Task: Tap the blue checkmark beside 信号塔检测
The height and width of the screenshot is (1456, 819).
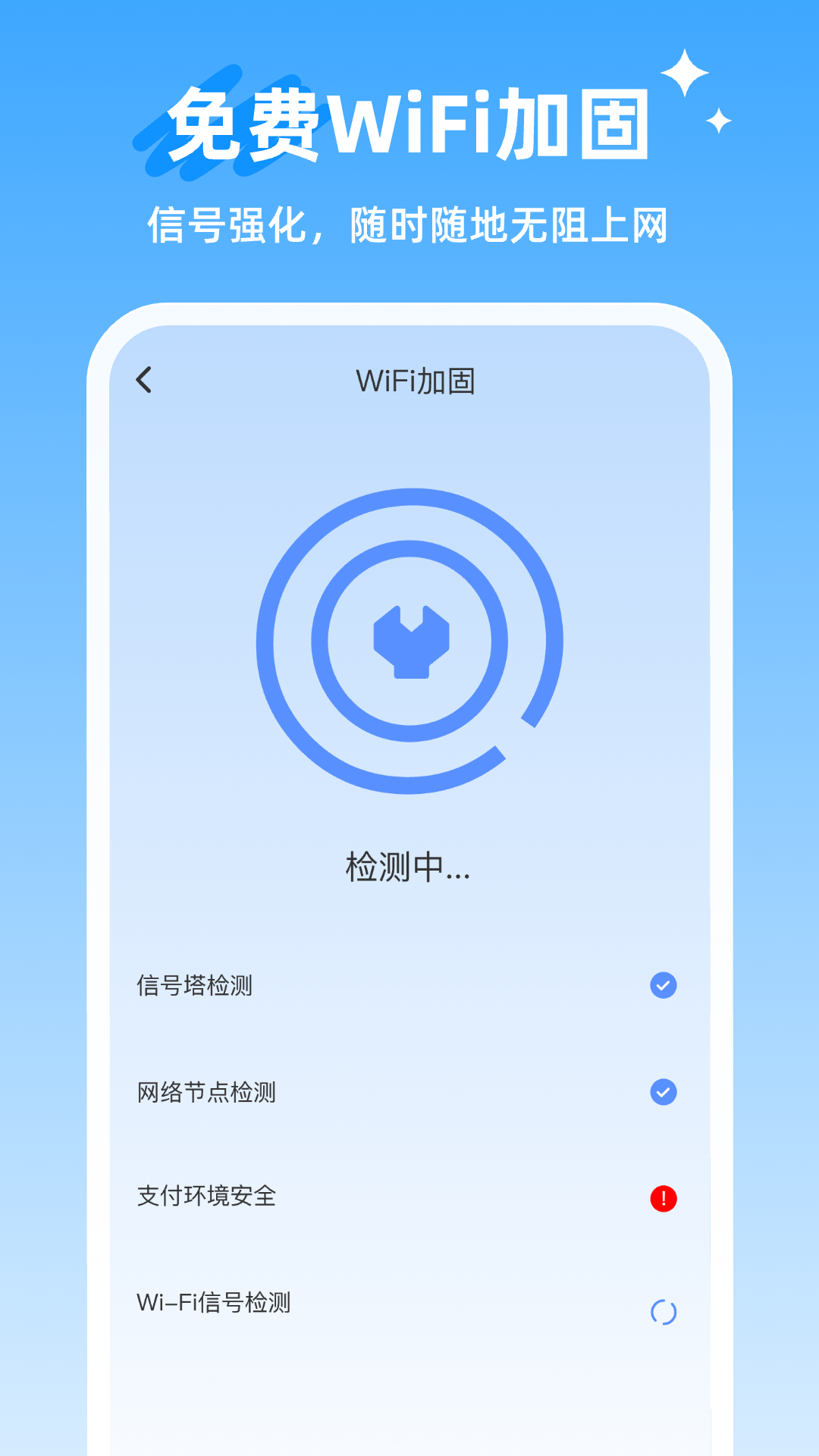Action: coord(664,985)
